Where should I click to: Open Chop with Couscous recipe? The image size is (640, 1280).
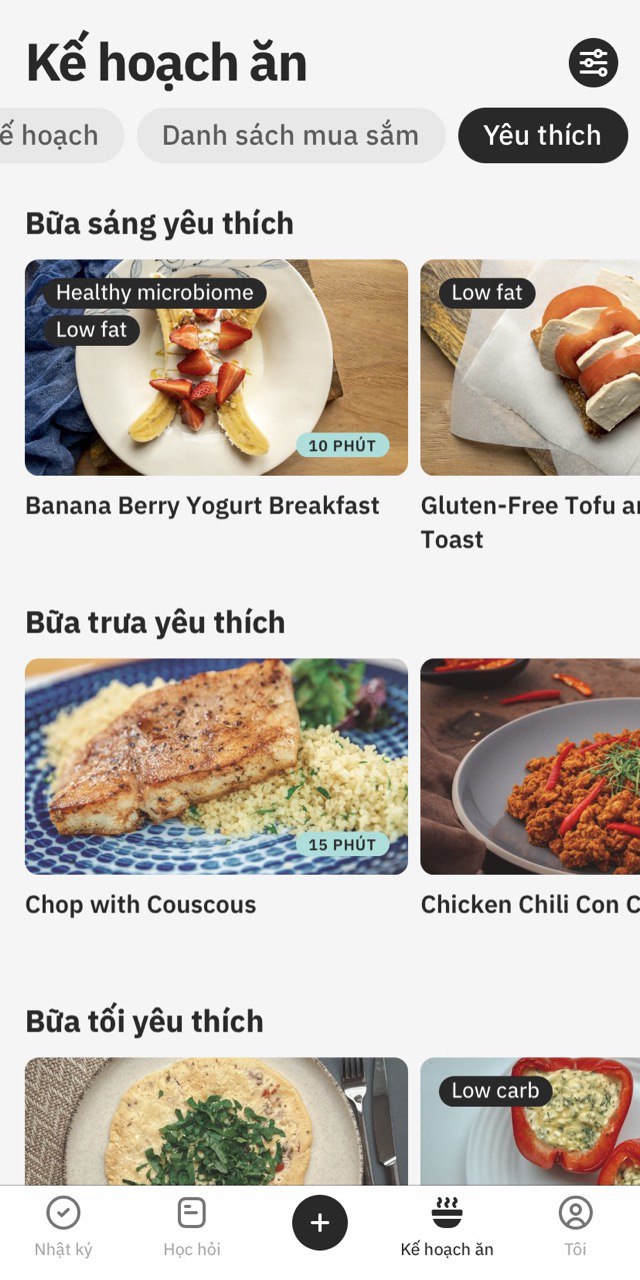tap(216, 766)
